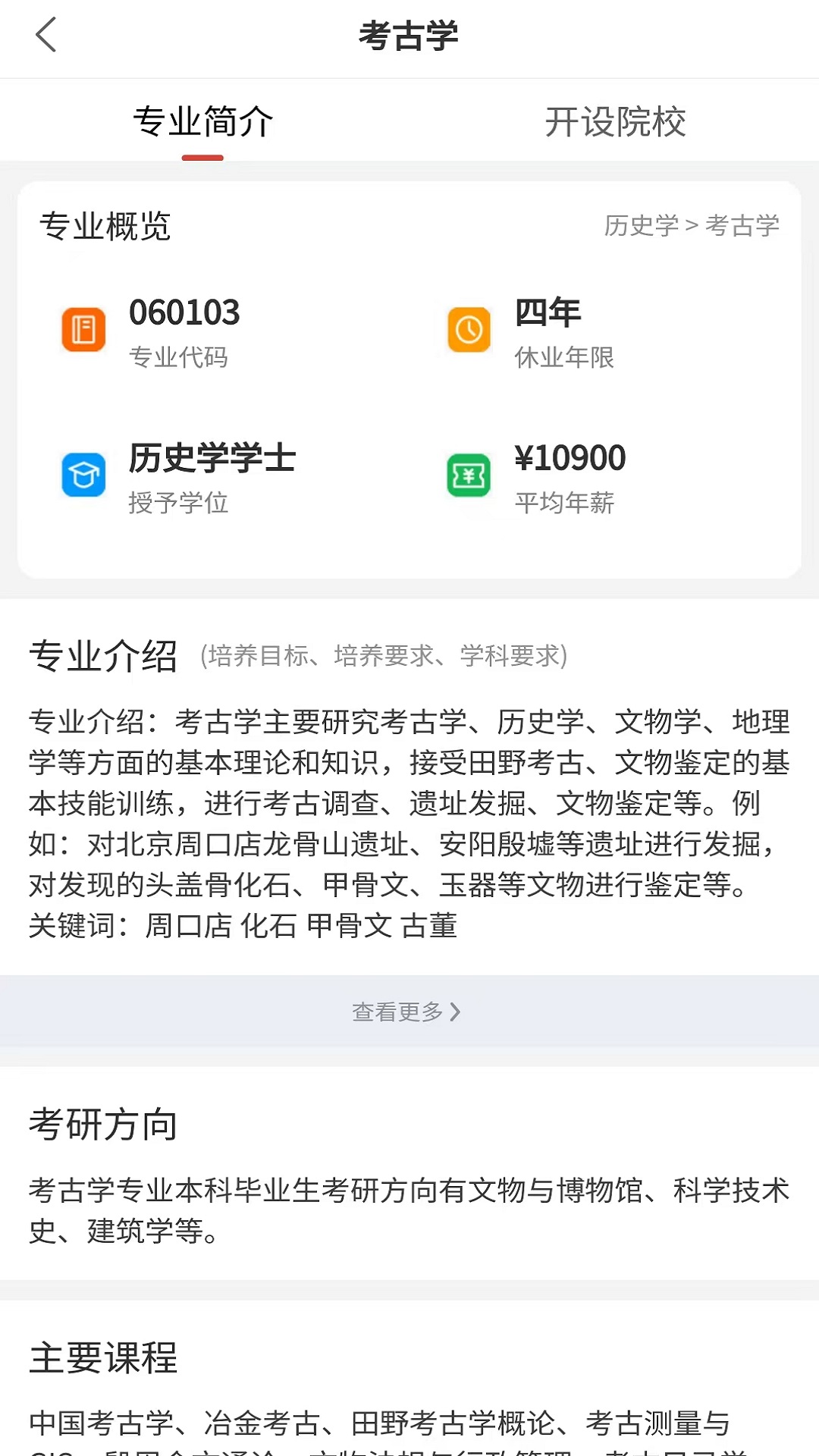Switch to the 开设院校 tab
819x1456 pixels.
click(x=616, y=121)
